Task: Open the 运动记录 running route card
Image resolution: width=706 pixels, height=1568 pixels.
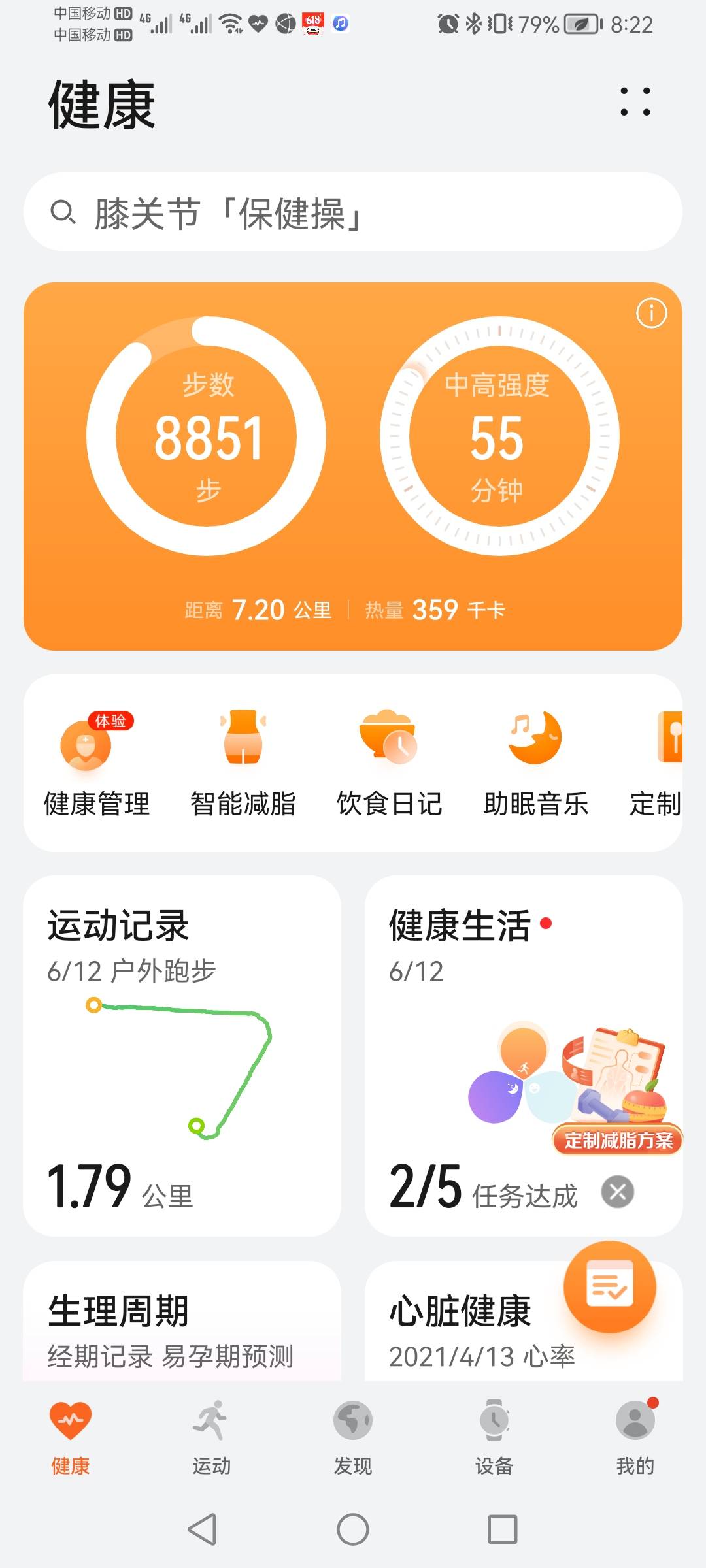Action: click(x=183, y=1058)
